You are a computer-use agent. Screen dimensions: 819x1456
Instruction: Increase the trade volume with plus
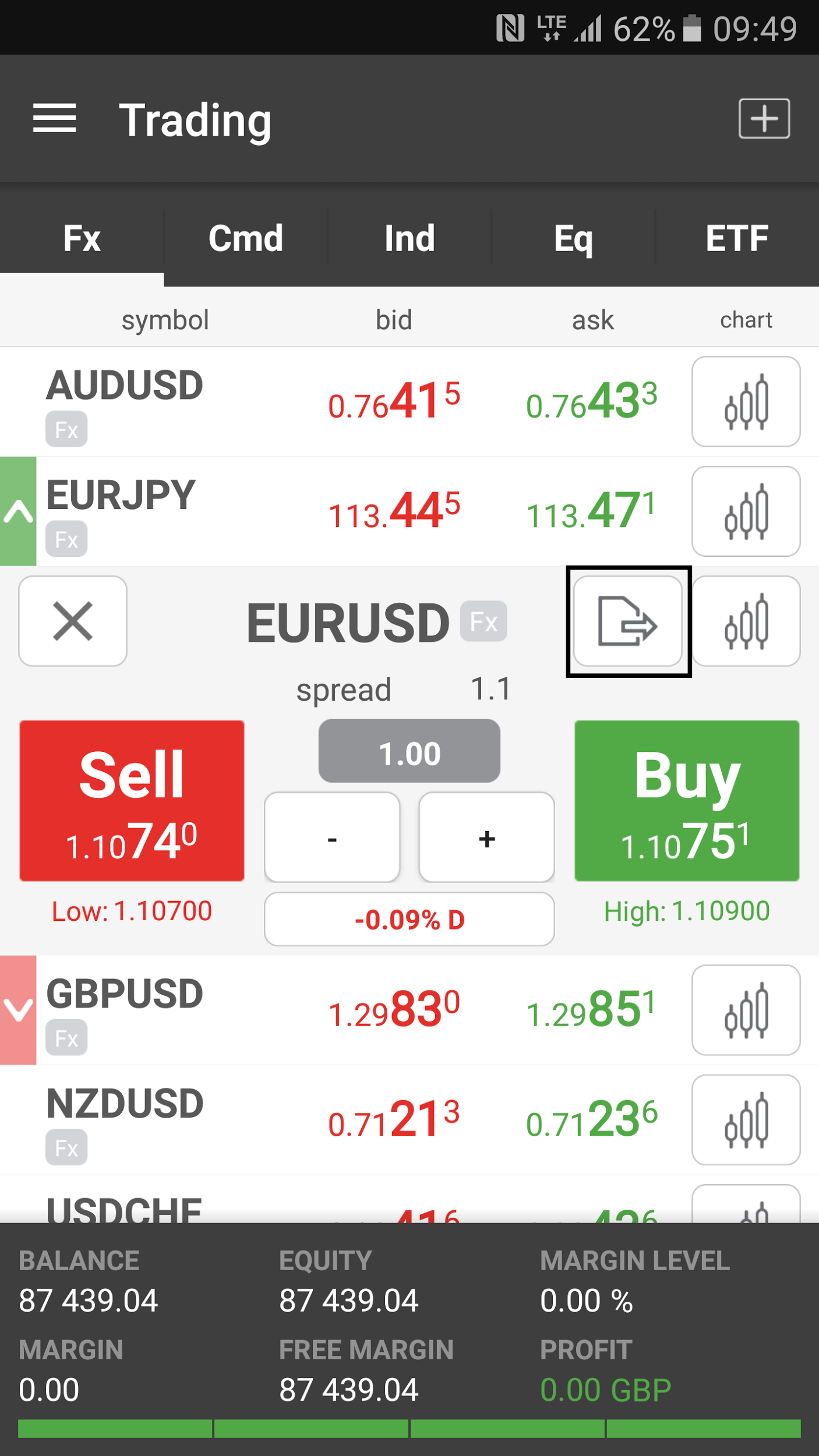click(x=486, y=837)
